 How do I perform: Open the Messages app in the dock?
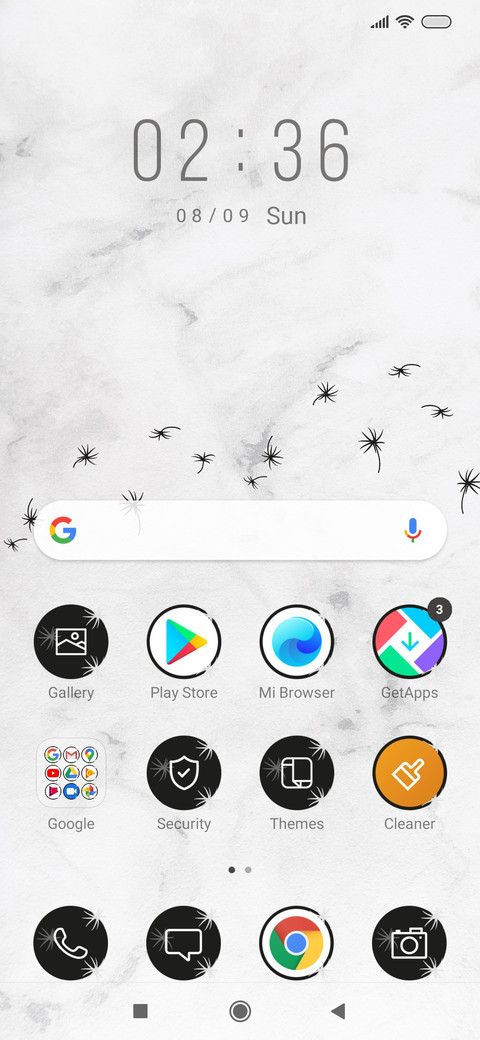[x=184, y=942]
